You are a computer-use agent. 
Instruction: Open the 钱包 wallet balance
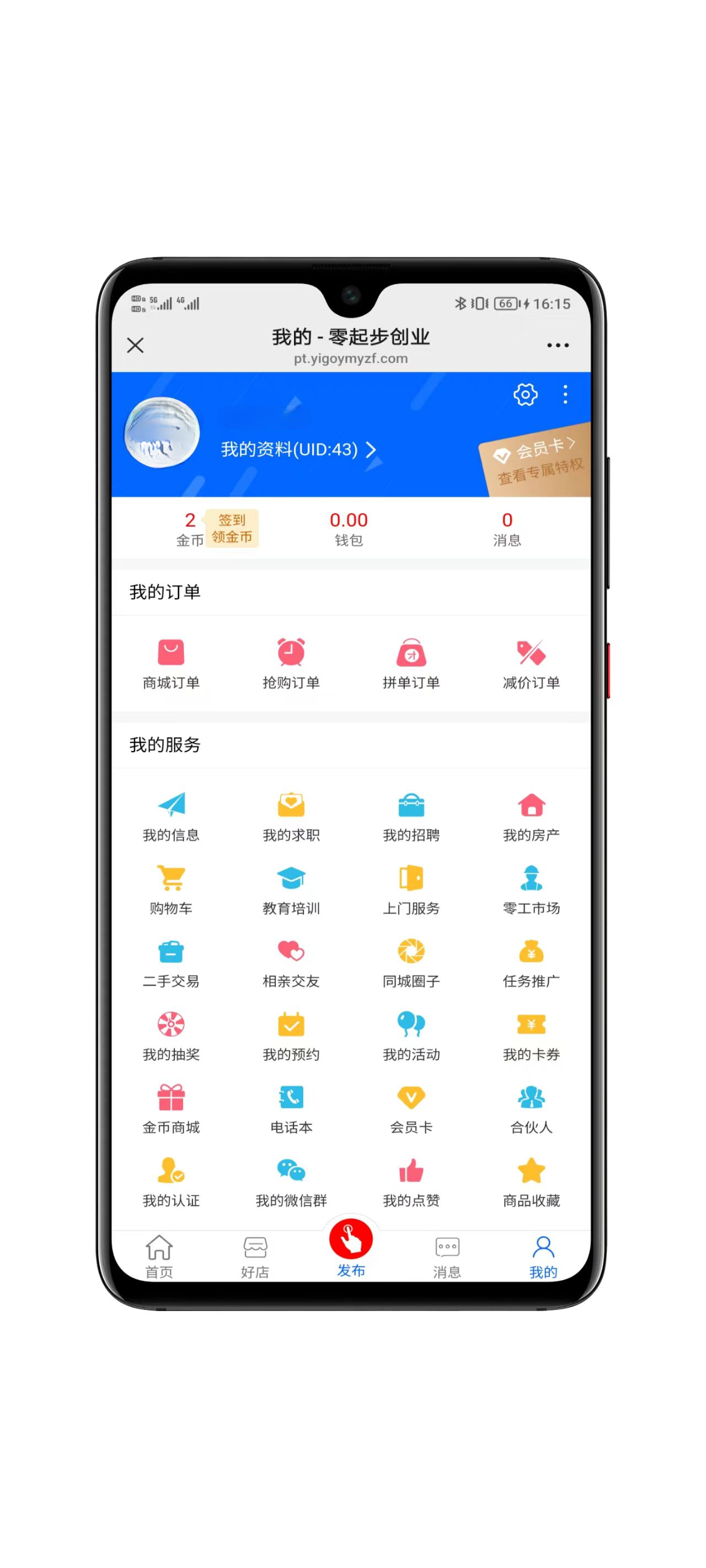[349, 528]
